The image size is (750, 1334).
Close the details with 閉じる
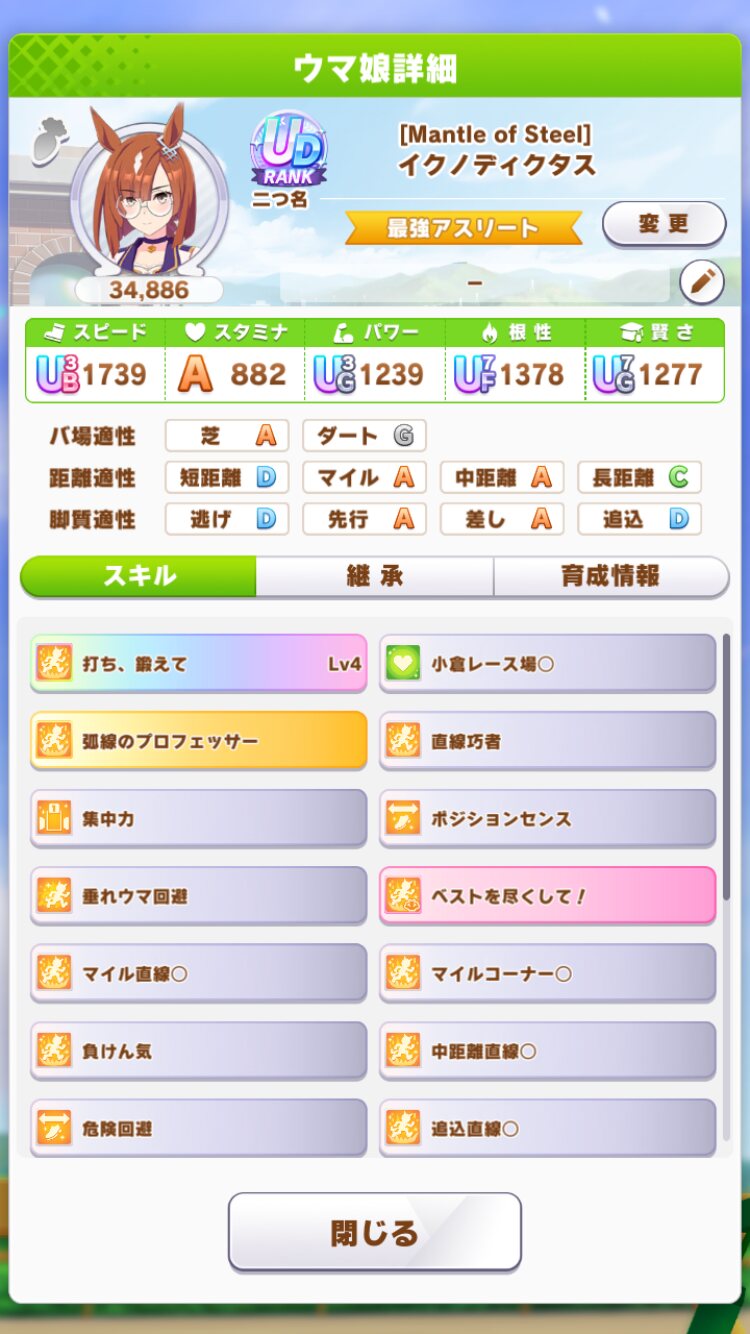pos(374,1231)
